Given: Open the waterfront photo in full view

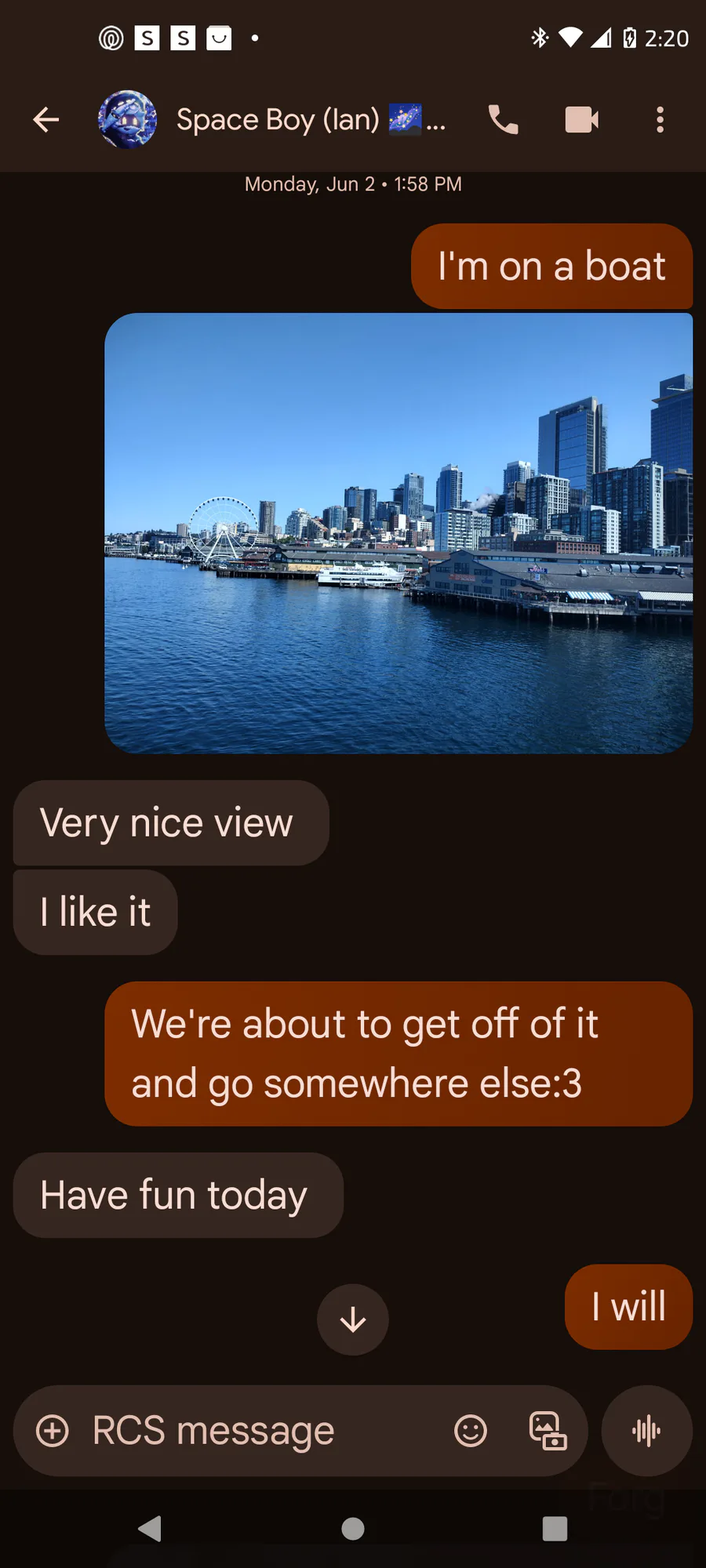Looking at the screenshot, I should (398, 533).
